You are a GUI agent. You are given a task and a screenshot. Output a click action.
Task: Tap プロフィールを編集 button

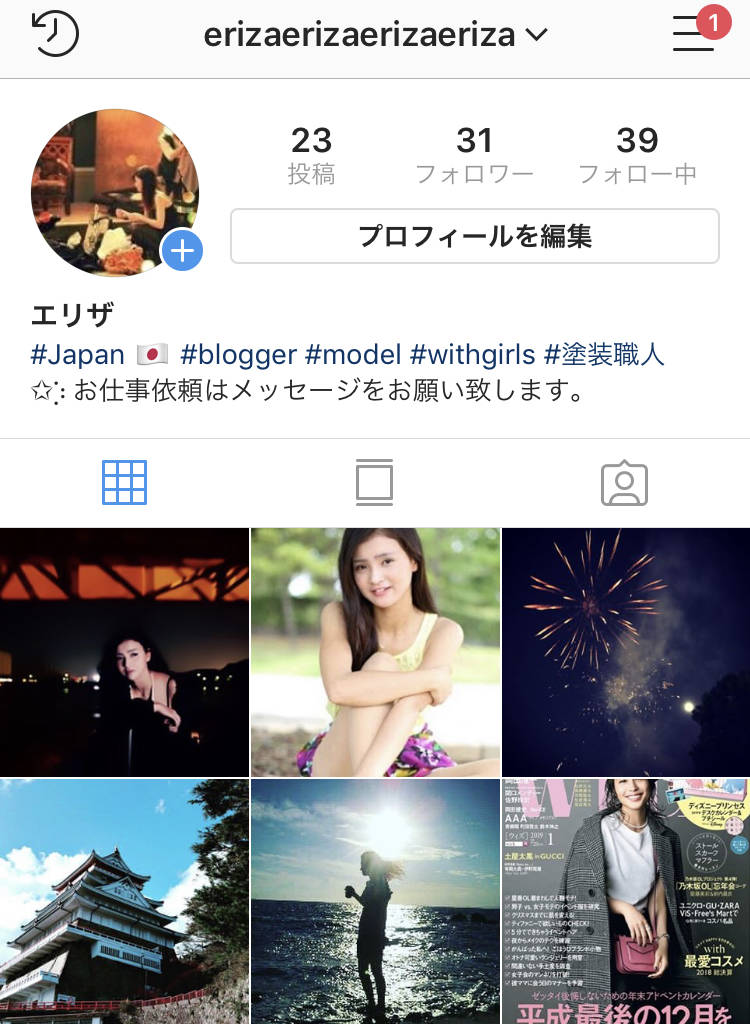475,236
